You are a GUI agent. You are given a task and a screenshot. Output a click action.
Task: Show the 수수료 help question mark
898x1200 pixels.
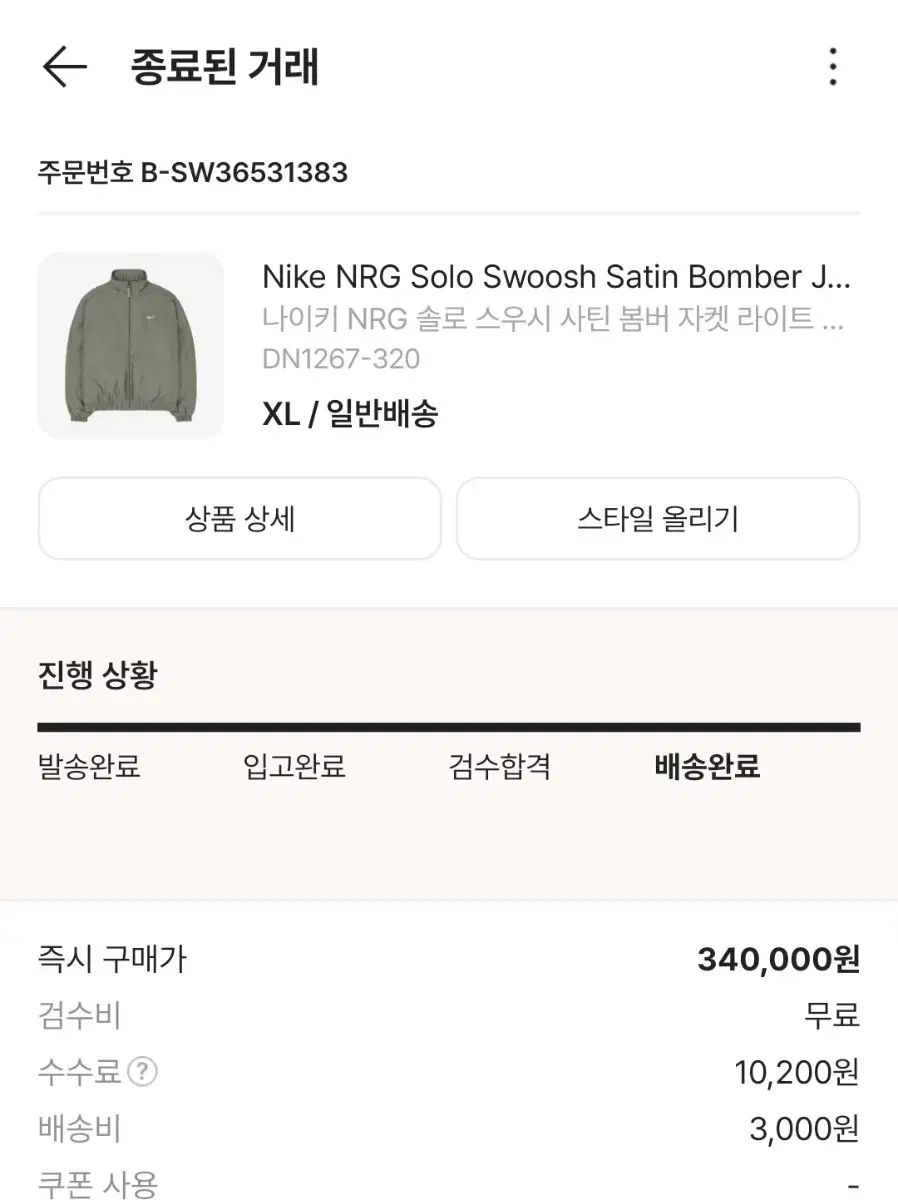click(143, 1073)
